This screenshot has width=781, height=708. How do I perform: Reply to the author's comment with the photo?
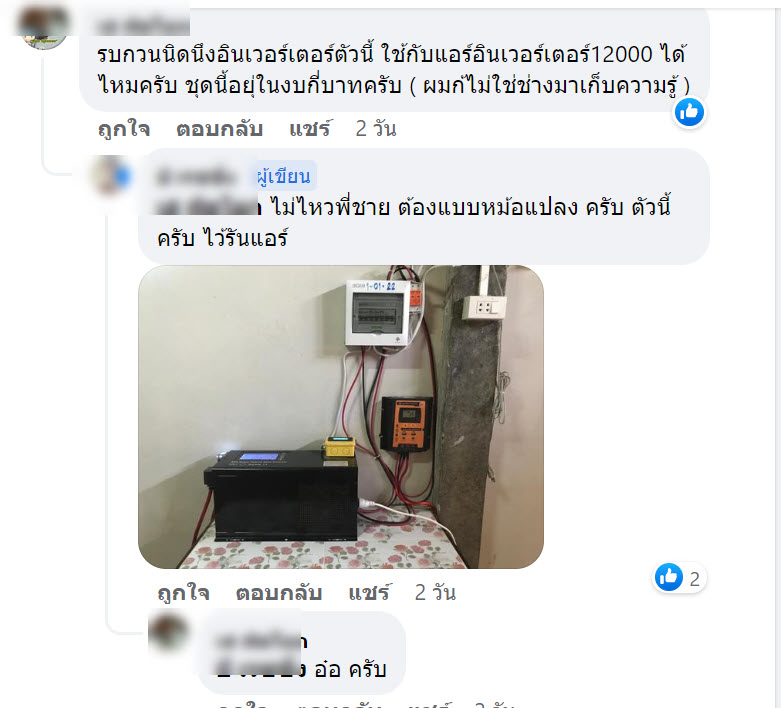pos(278,593)
